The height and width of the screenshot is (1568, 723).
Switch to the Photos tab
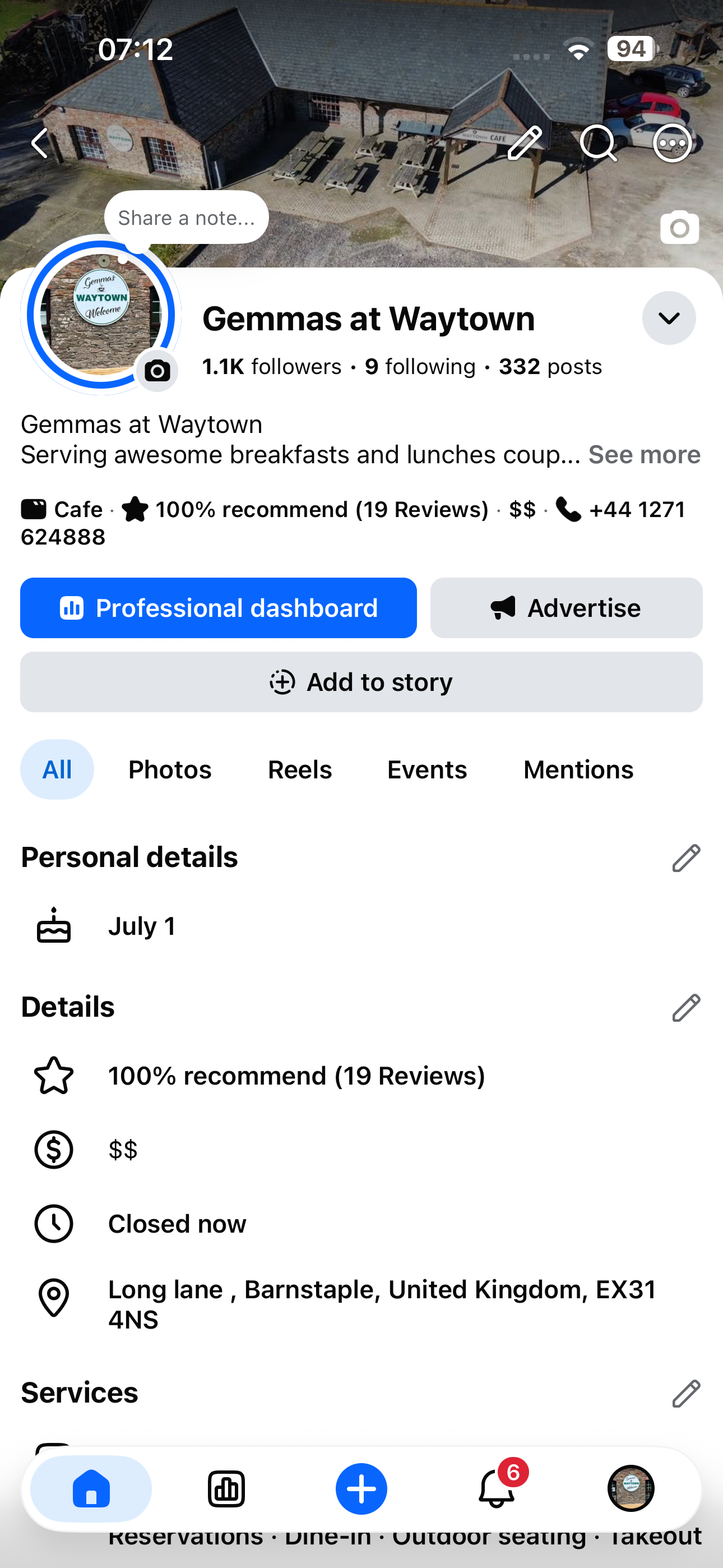(170, 769)
